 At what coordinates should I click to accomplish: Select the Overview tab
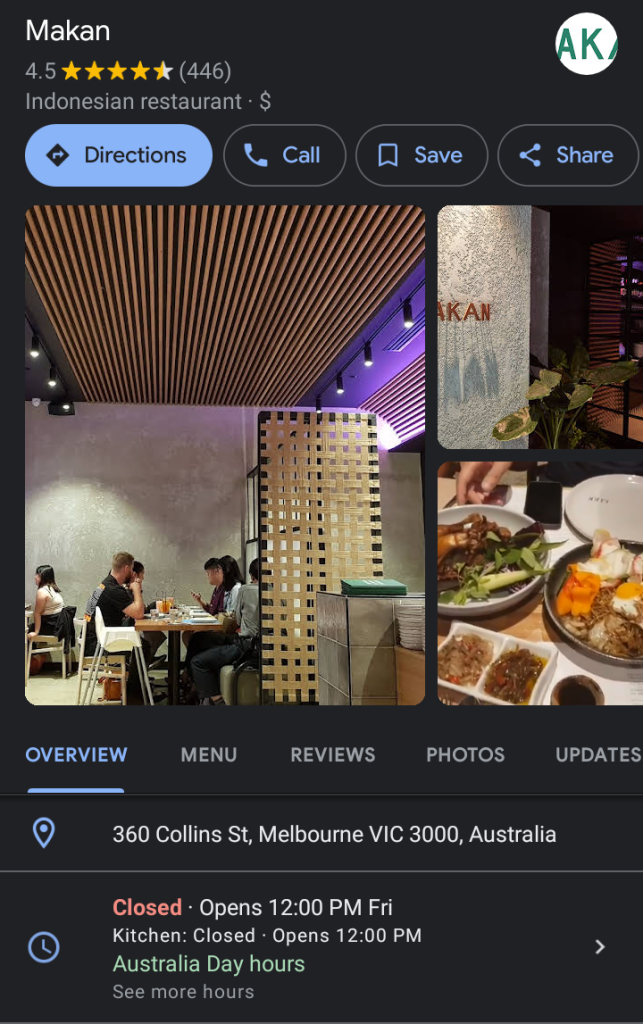click(76, 755)
